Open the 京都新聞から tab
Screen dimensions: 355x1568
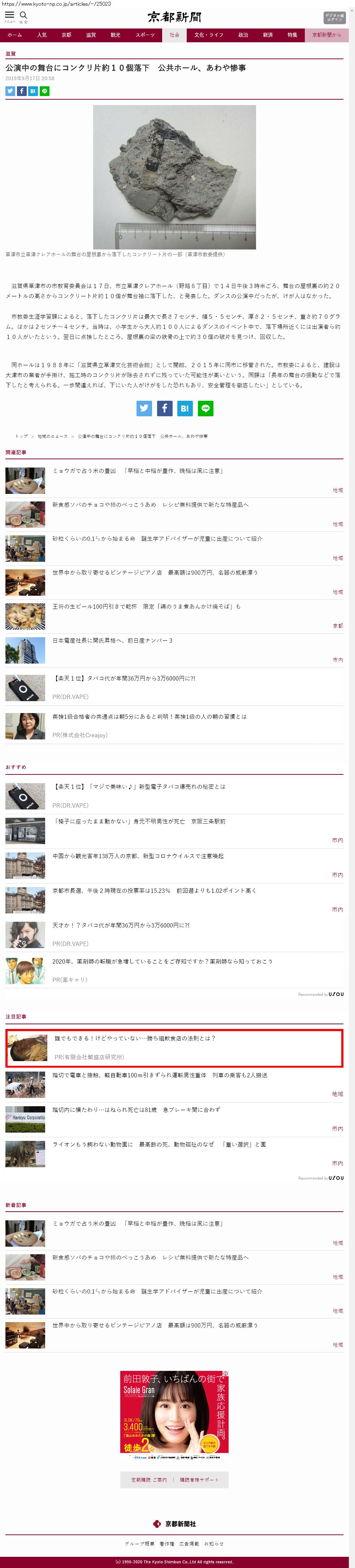tap(327, 35)
